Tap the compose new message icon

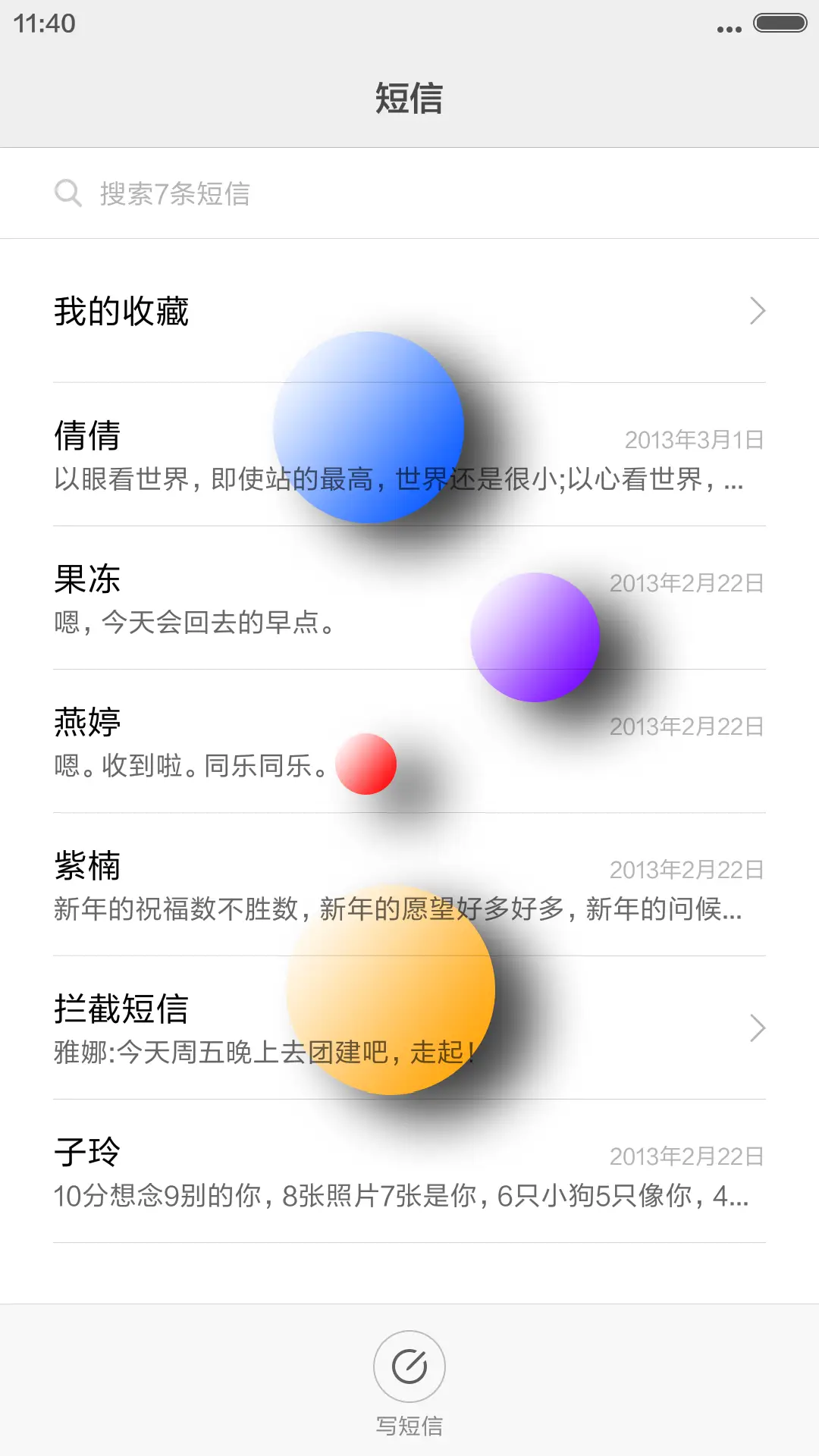pyautogui.click(x=409, y=1364)
